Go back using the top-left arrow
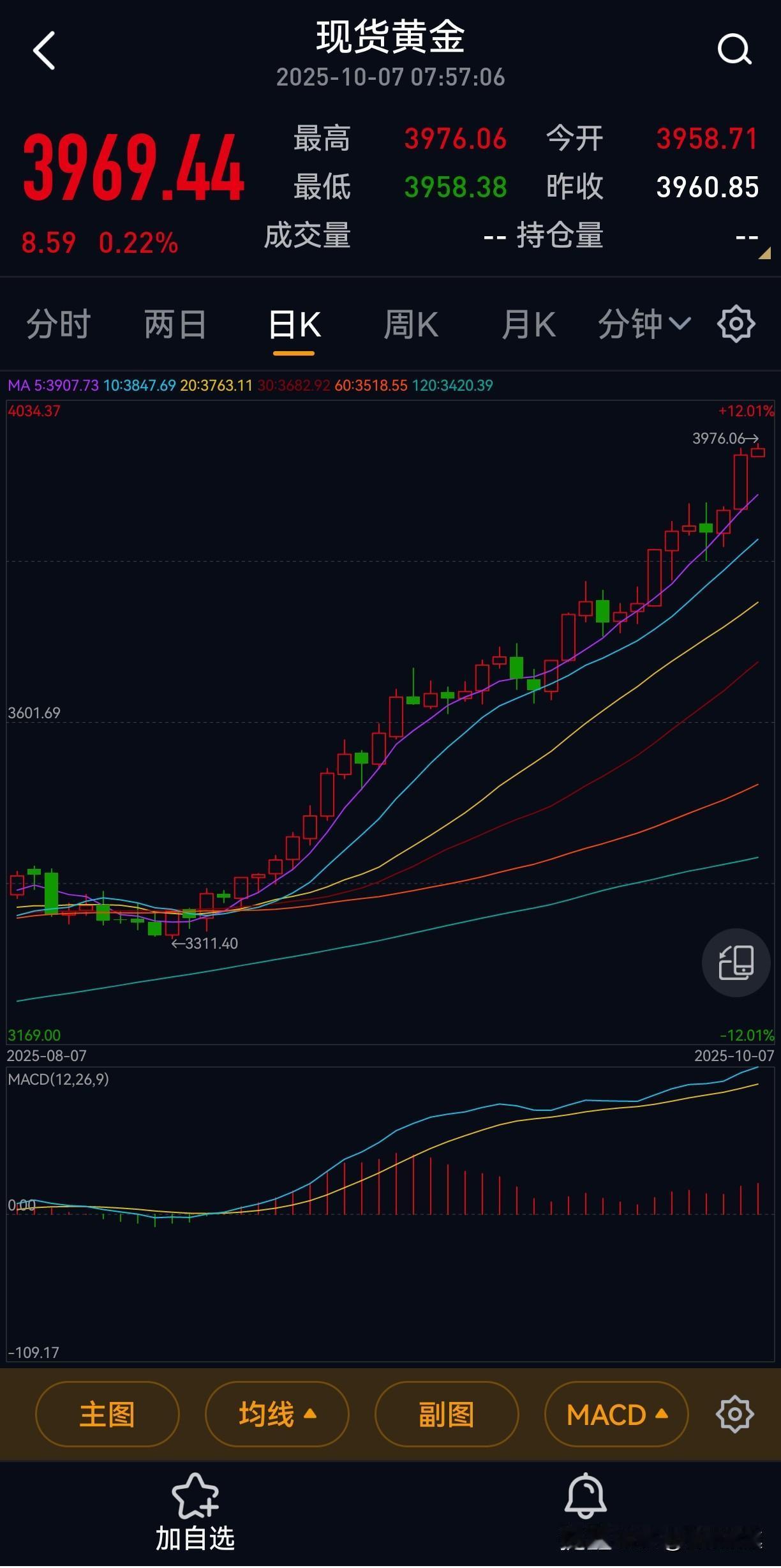Screen dimensions: 781x1568 coord(44,50)
